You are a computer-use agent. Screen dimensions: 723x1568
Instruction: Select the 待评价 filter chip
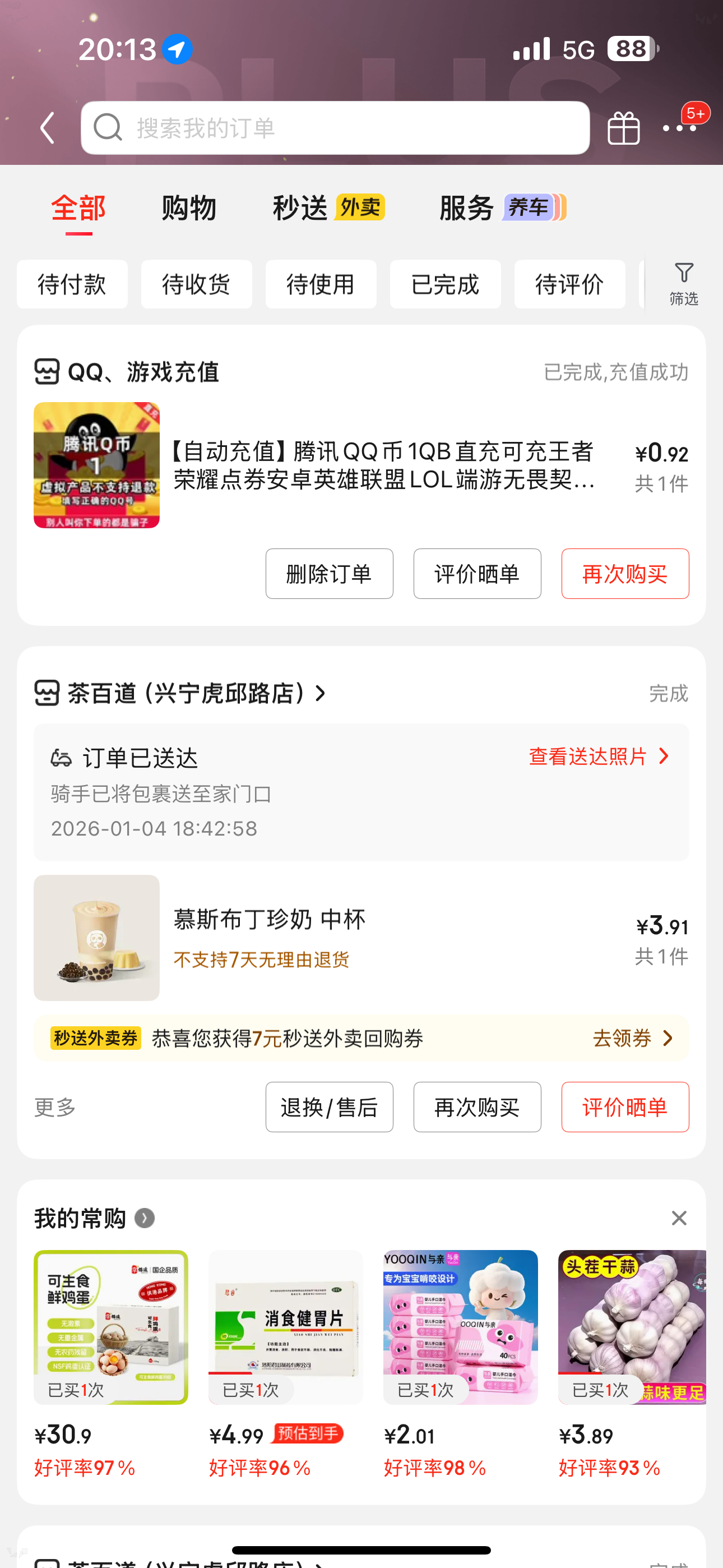569,284
